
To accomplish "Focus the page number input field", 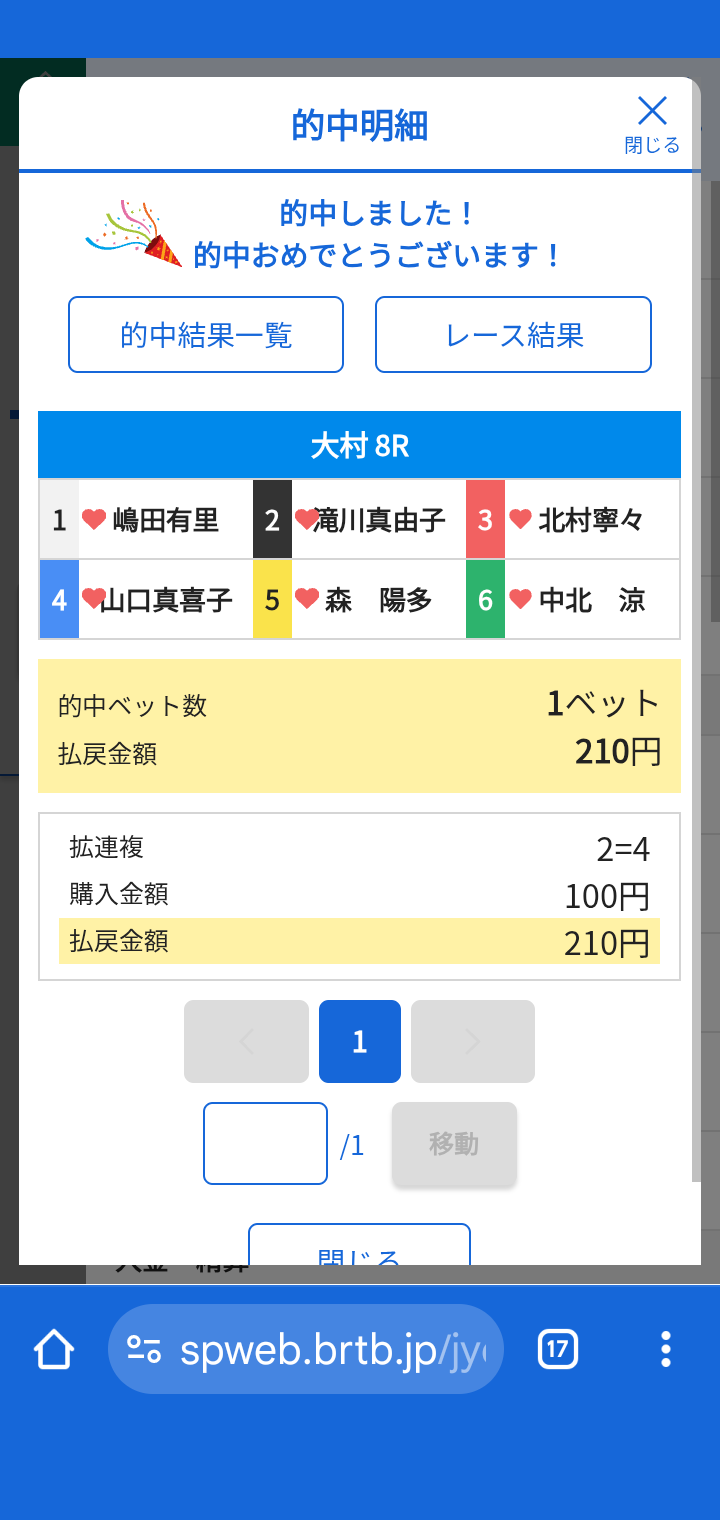I will click(x=265, y=1144).
